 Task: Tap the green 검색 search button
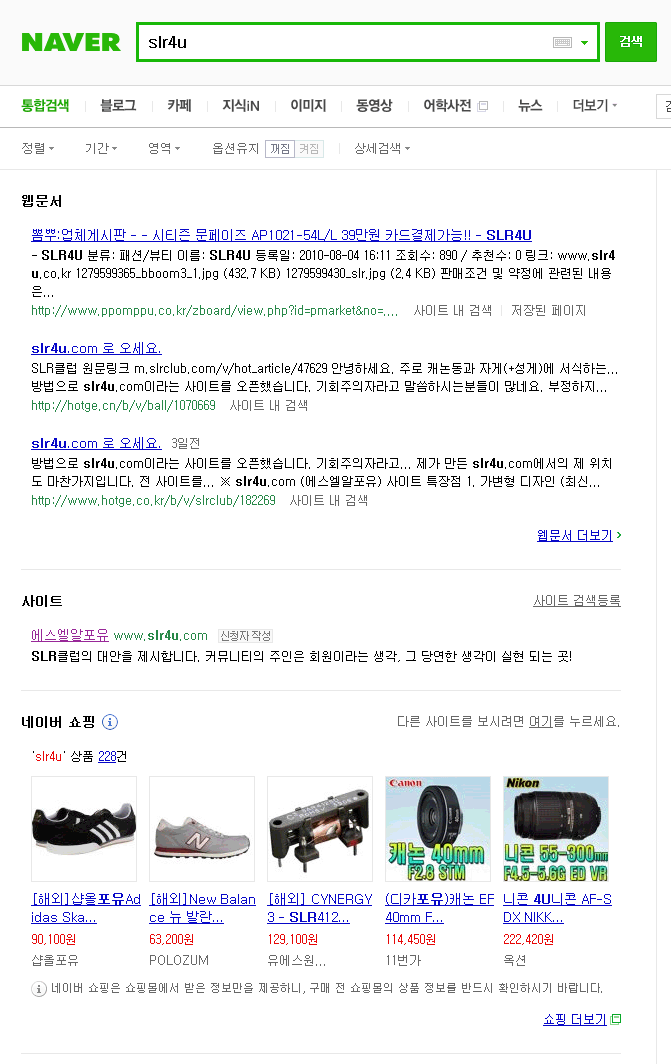[x=630, y=42]
